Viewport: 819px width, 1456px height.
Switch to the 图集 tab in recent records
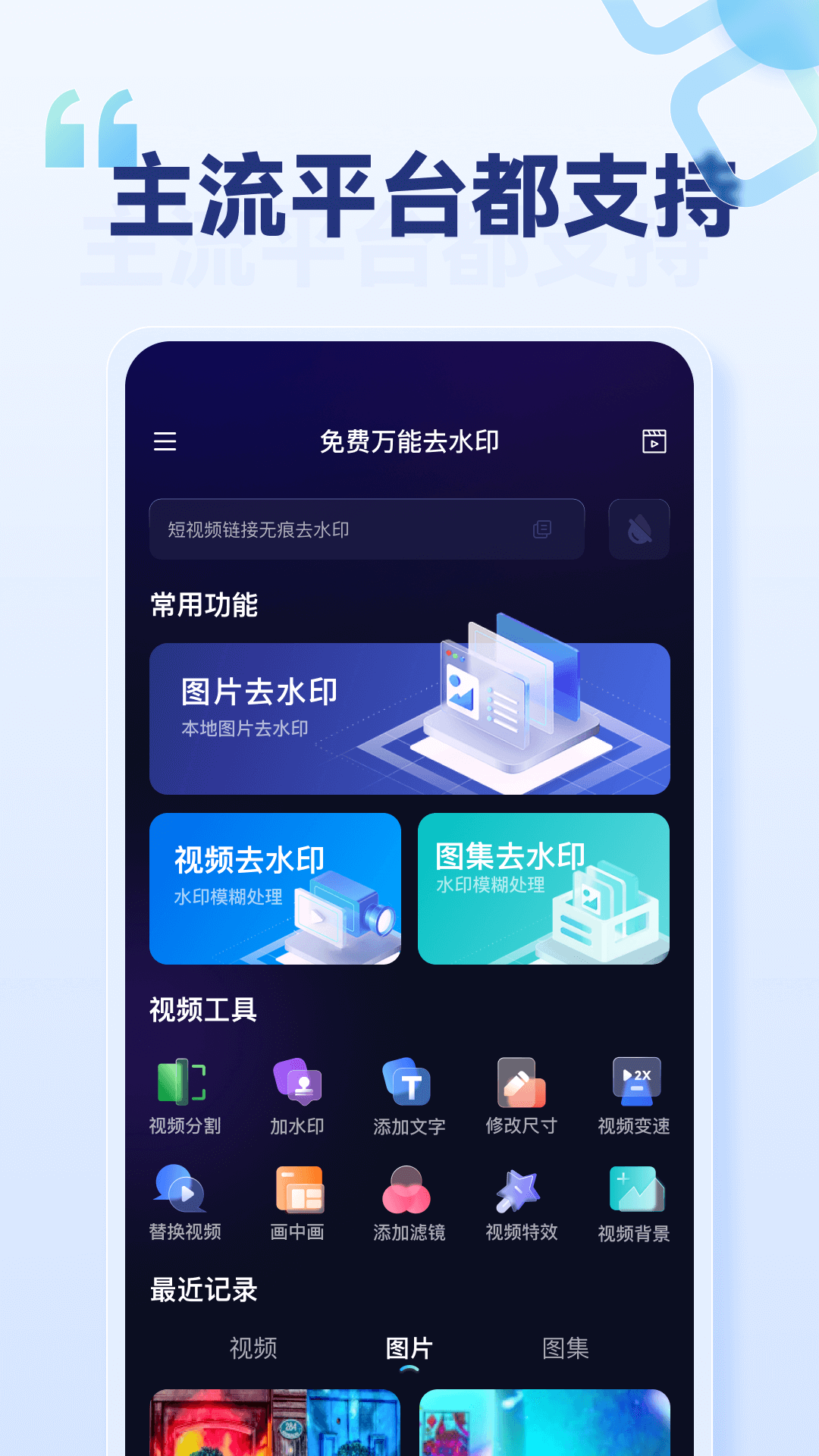pyautogui.click(x=566, y=1348)
